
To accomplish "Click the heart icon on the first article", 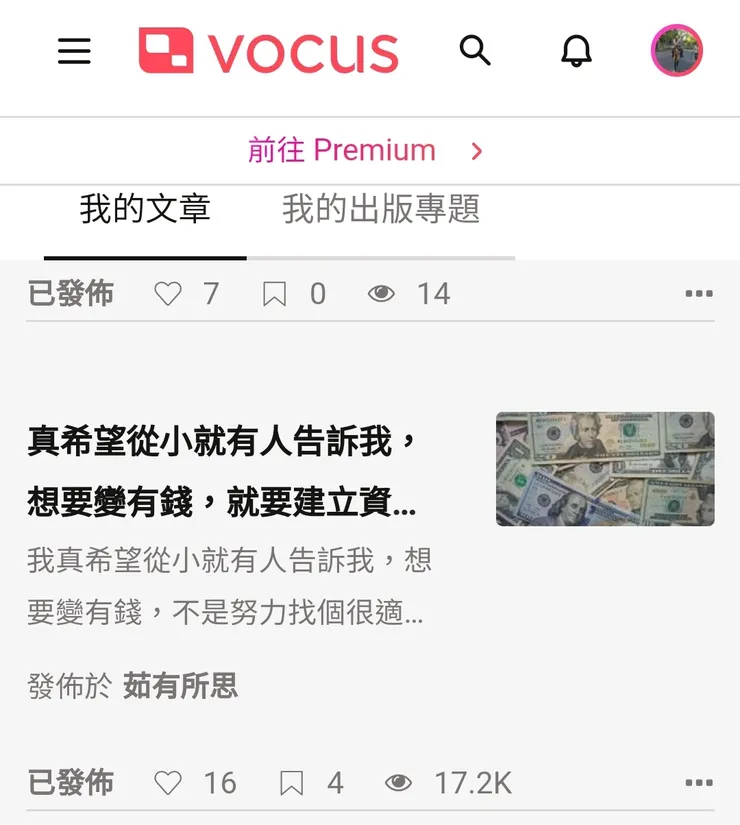I will [168, 293].
